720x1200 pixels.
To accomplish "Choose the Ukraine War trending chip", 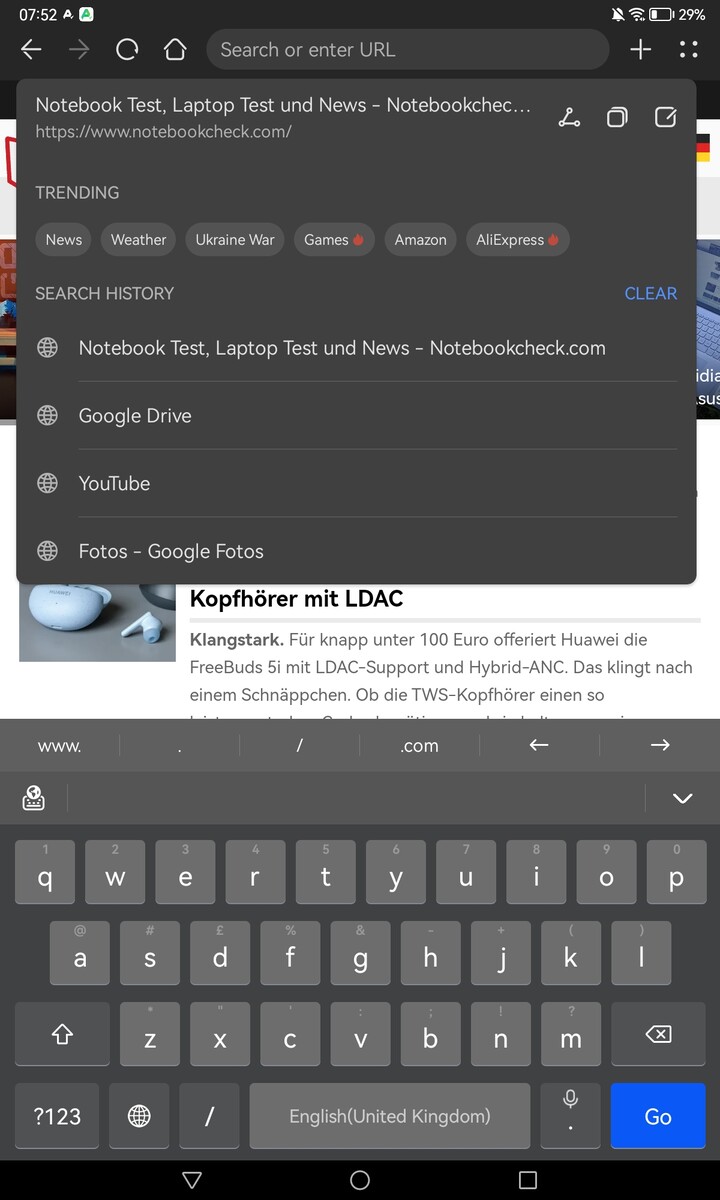I will coord(234,240).
